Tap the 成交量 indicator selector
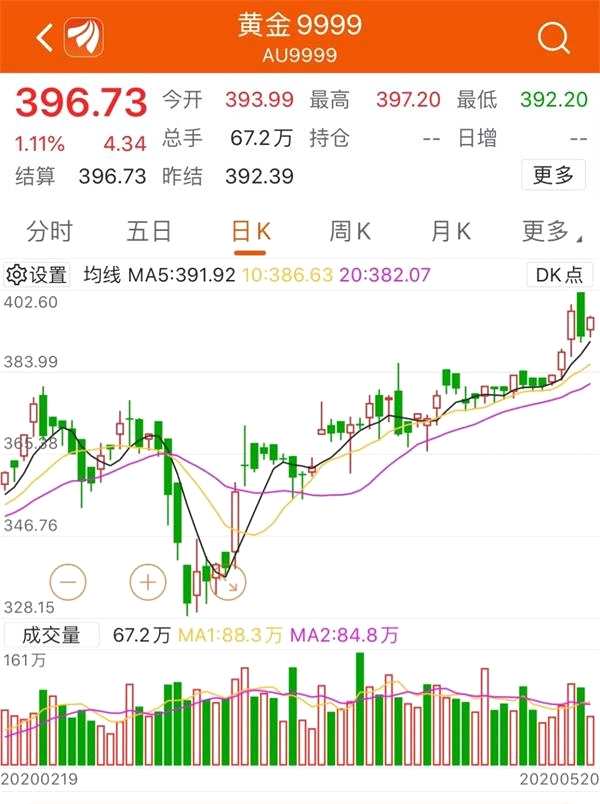The height and width of the screenshot is (804, 600). (x=52, y=634)
